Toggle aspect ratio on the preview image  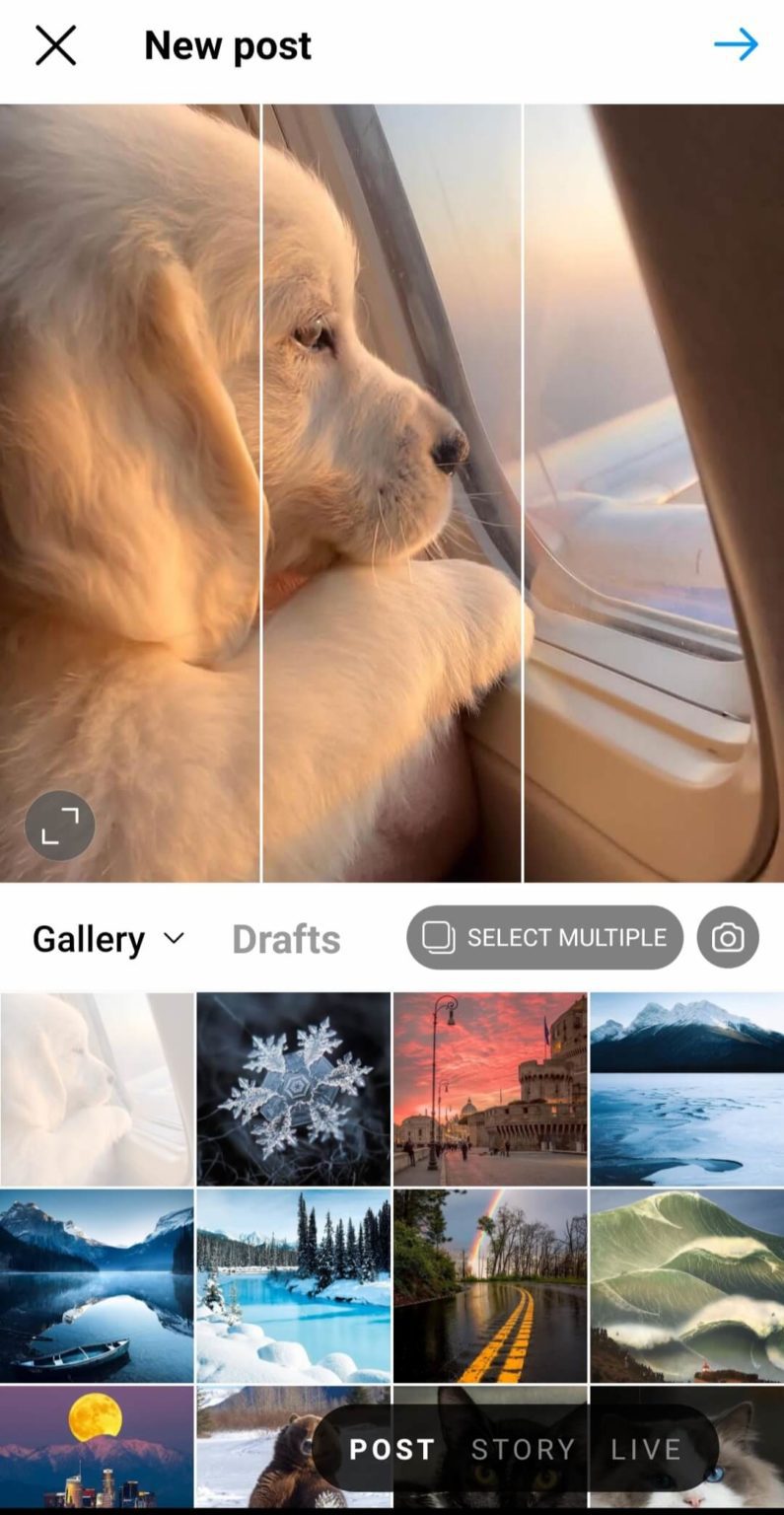tap(60, 826)
